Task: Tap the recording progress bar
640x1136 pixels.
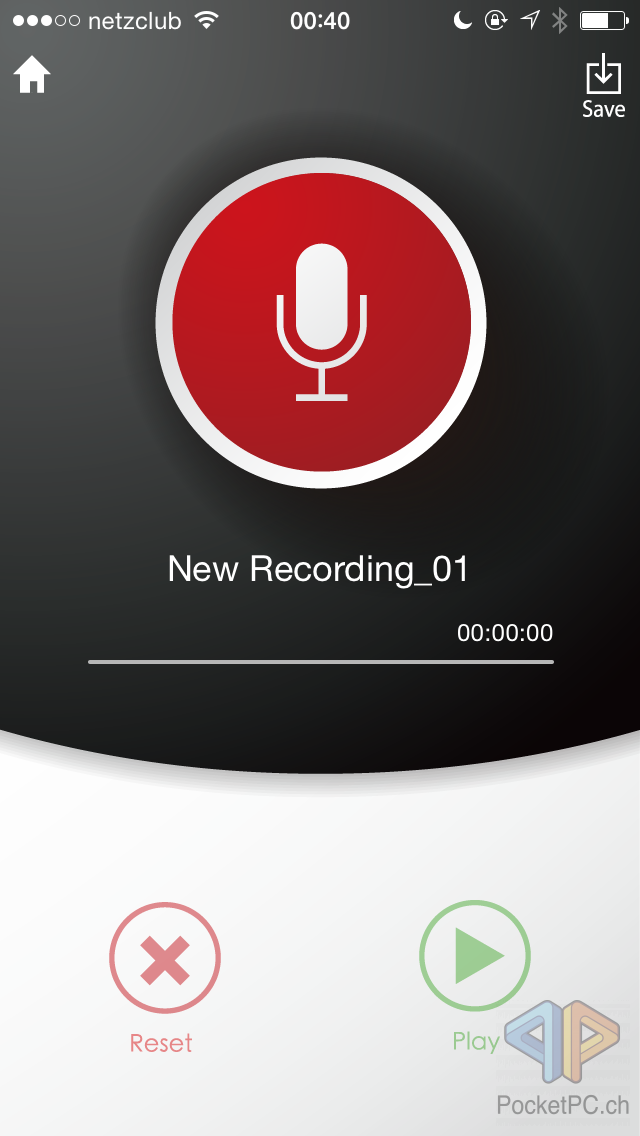Action: tap(320, 662)
